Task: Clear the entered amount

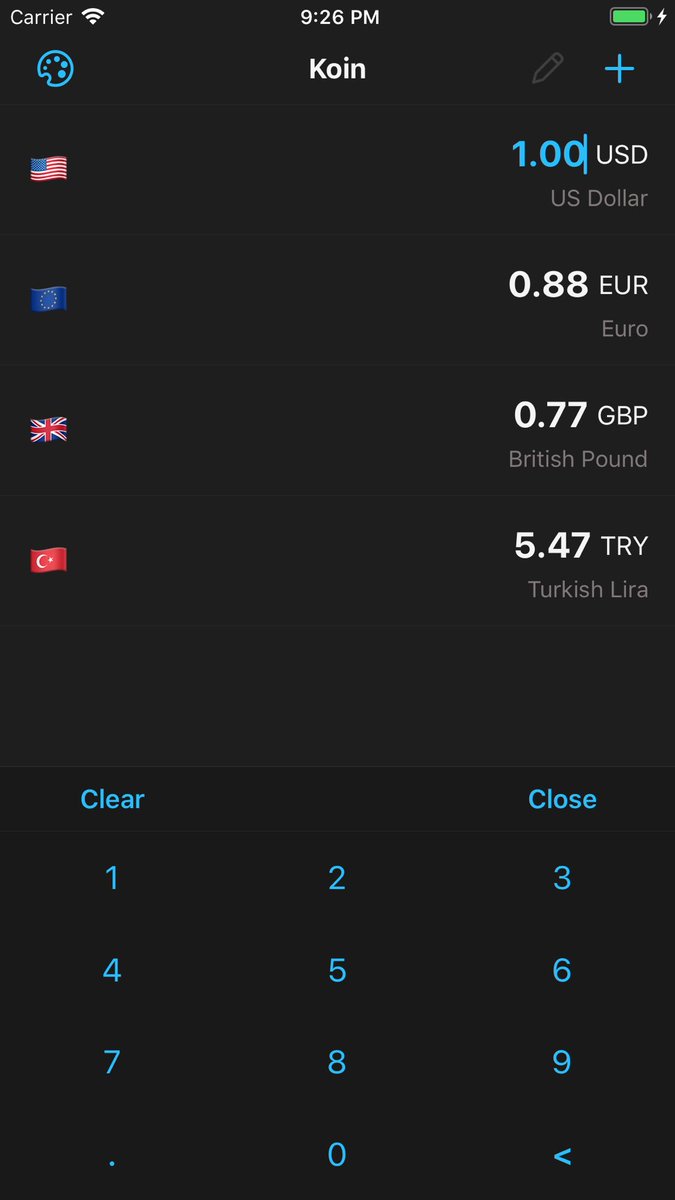Action: pos(112,799)
